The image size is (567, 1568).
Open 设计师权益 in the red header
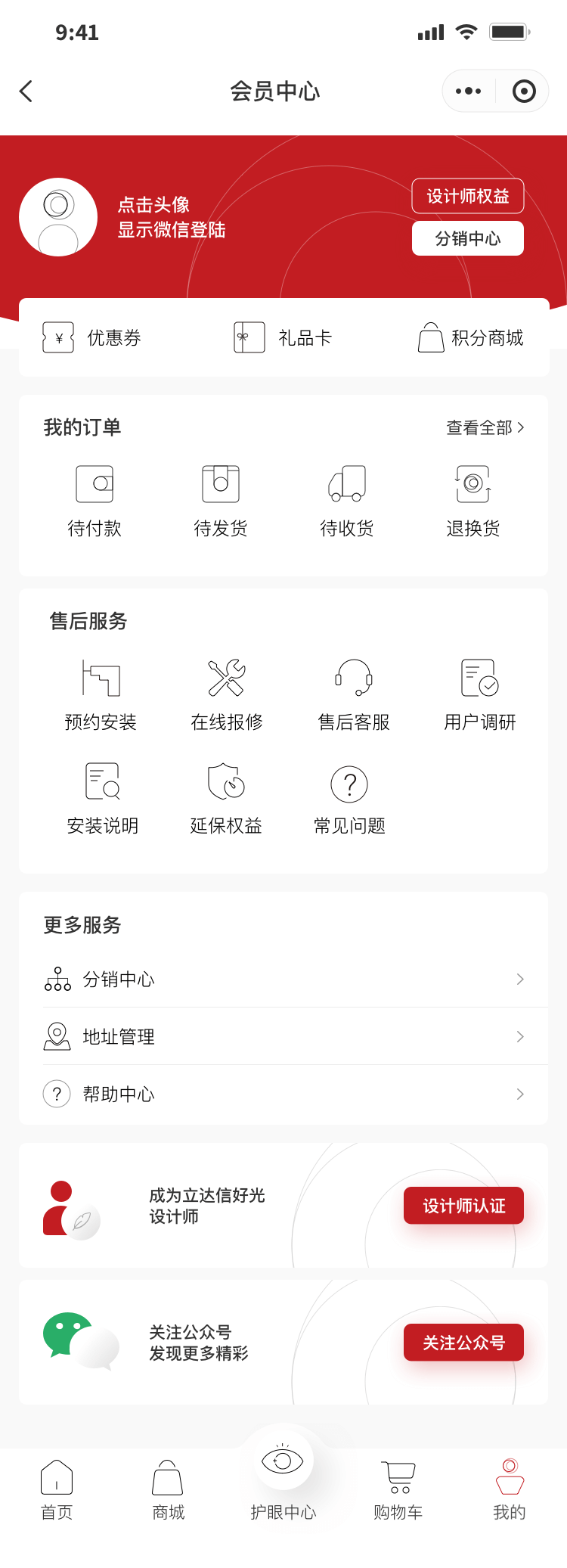coord(467,197)
